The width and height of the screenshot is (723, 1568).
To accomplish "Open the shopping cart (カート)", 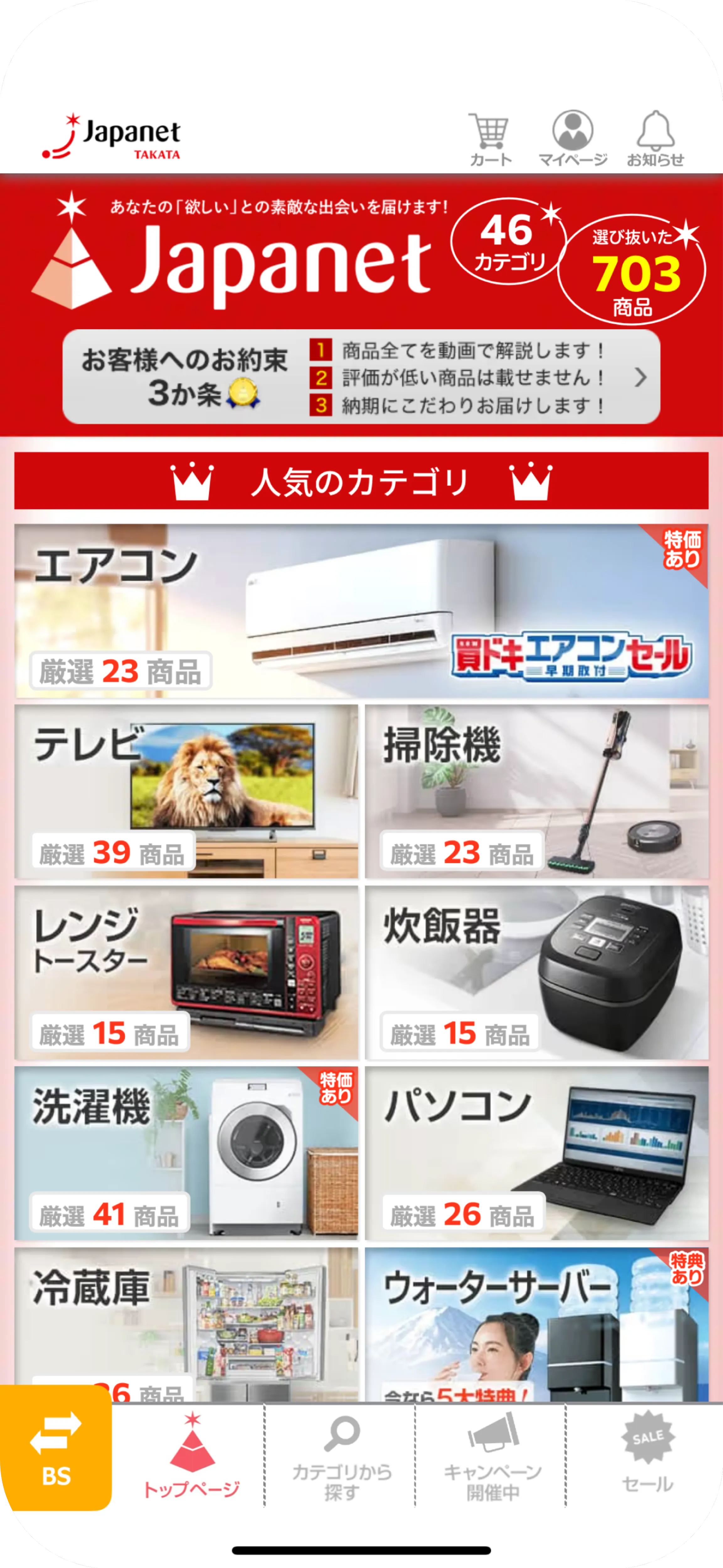I will click(490, 139).
